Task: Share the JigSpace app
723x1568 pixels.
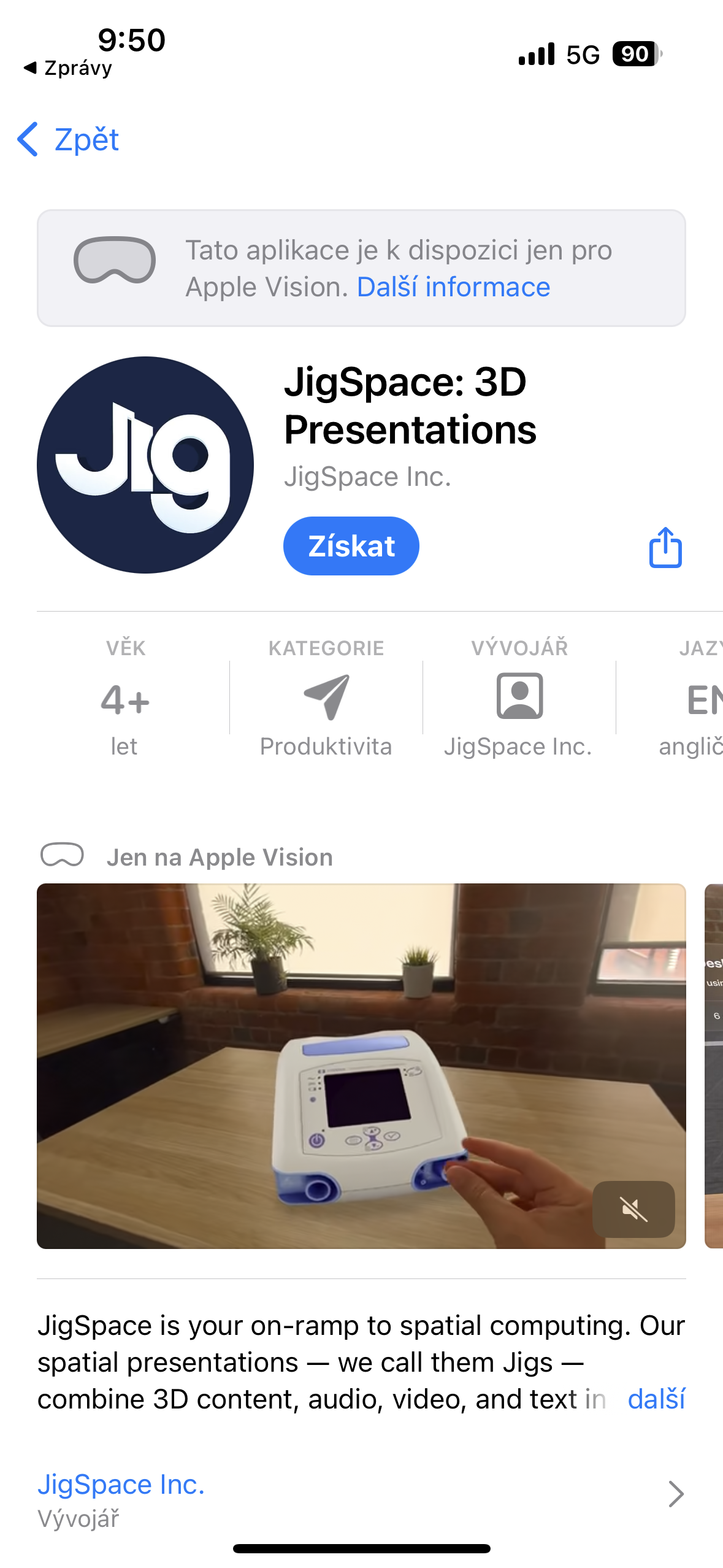Action: pyautogui.click(x=665, y=547)
